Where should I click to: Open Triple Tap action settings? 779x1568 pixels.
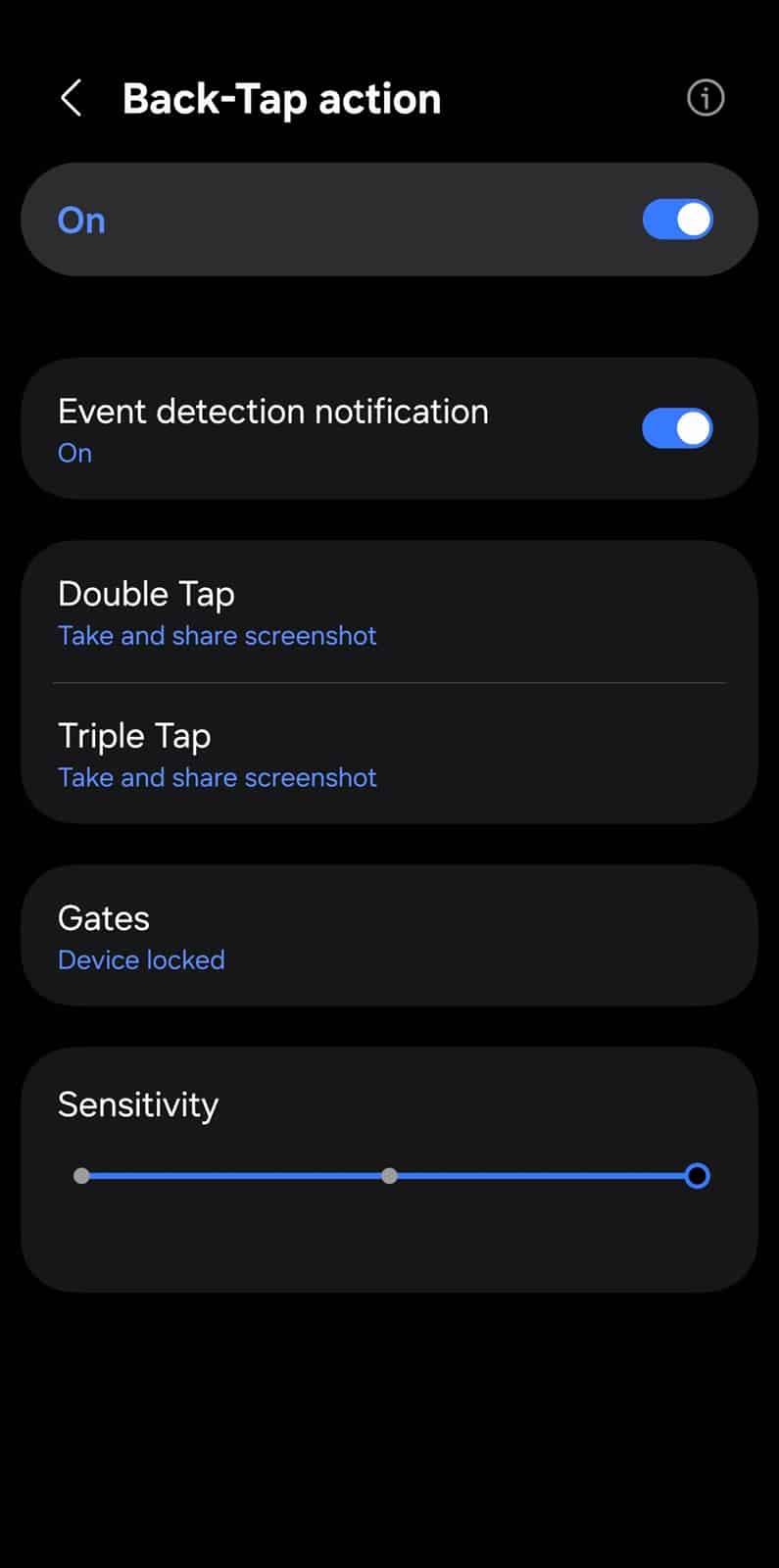click(389, 755)
